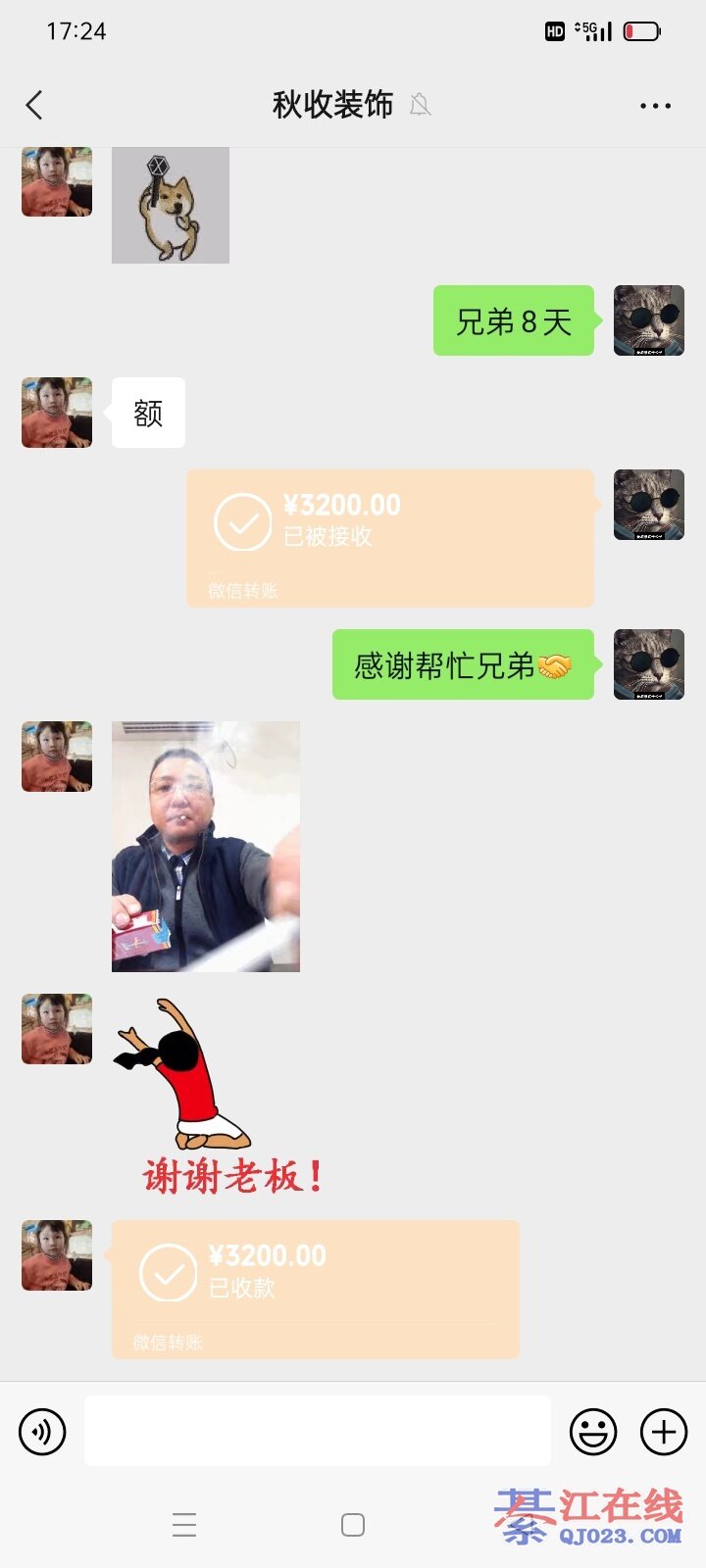Viewport: 706px width, 1568px height.
Task: Open the sender's avatar beside 额 message
Action: (x=57, y=413)
